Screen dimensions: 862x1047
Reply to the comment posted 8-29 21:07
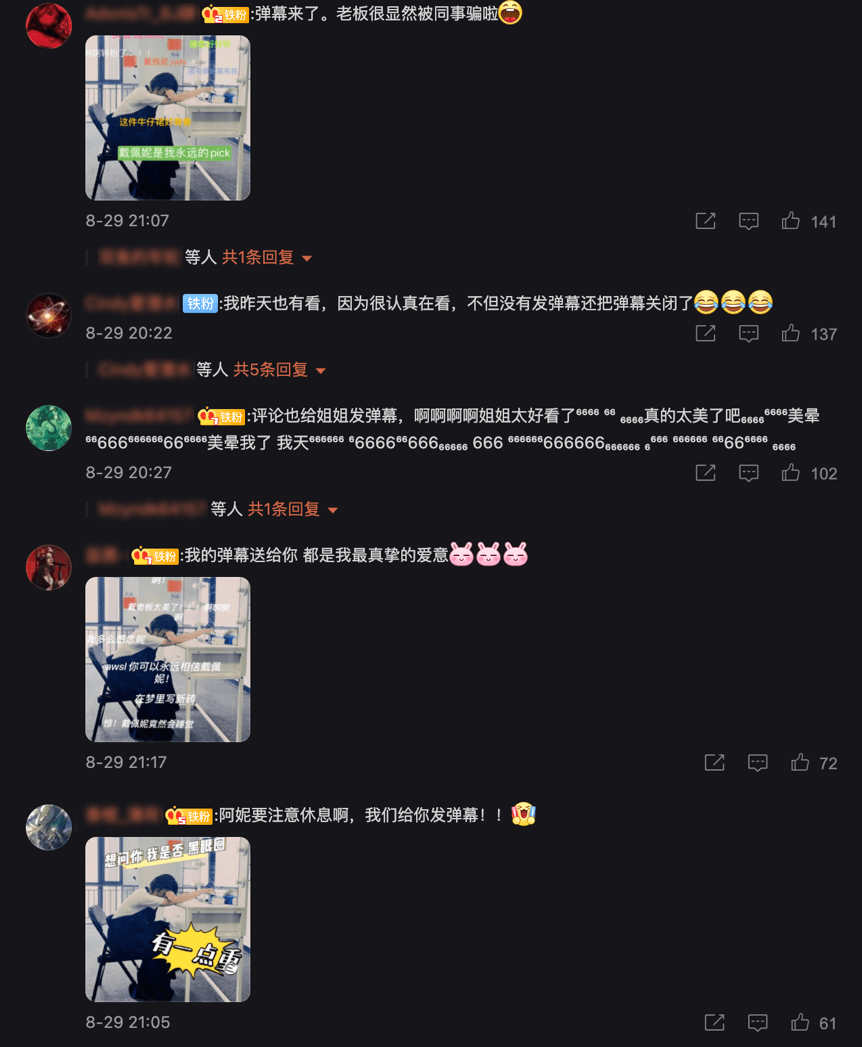pos(748,221)
